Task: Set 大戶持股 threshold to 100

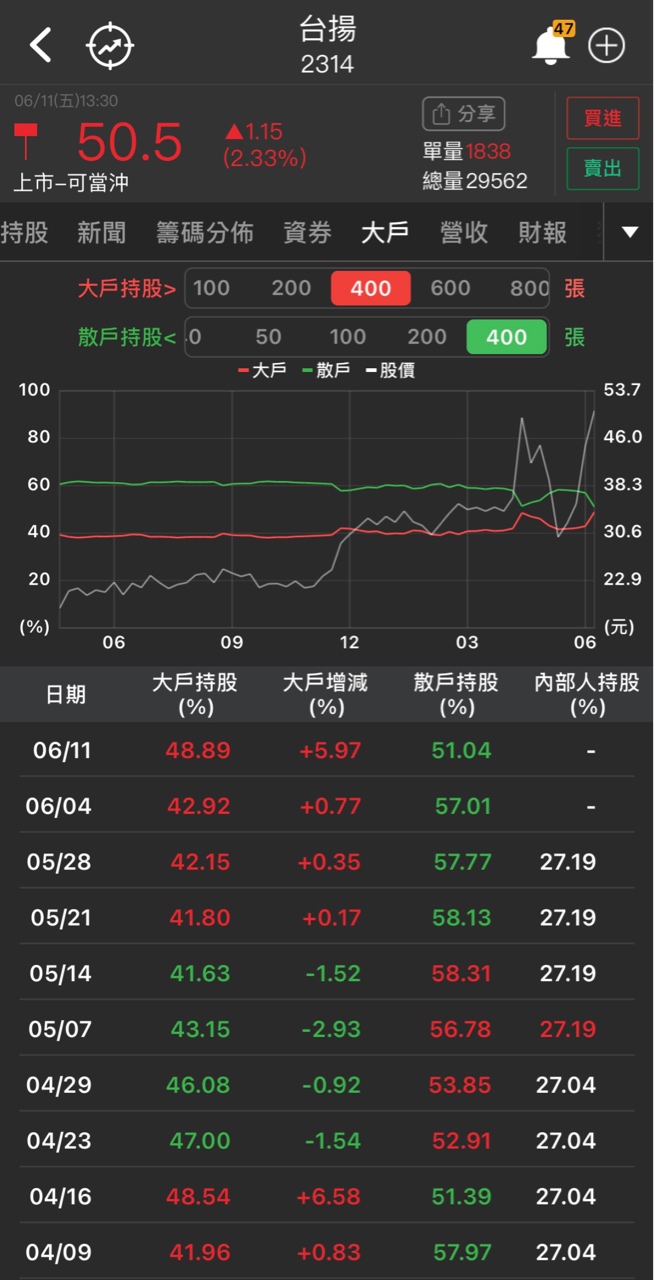Action: [211, 288]
